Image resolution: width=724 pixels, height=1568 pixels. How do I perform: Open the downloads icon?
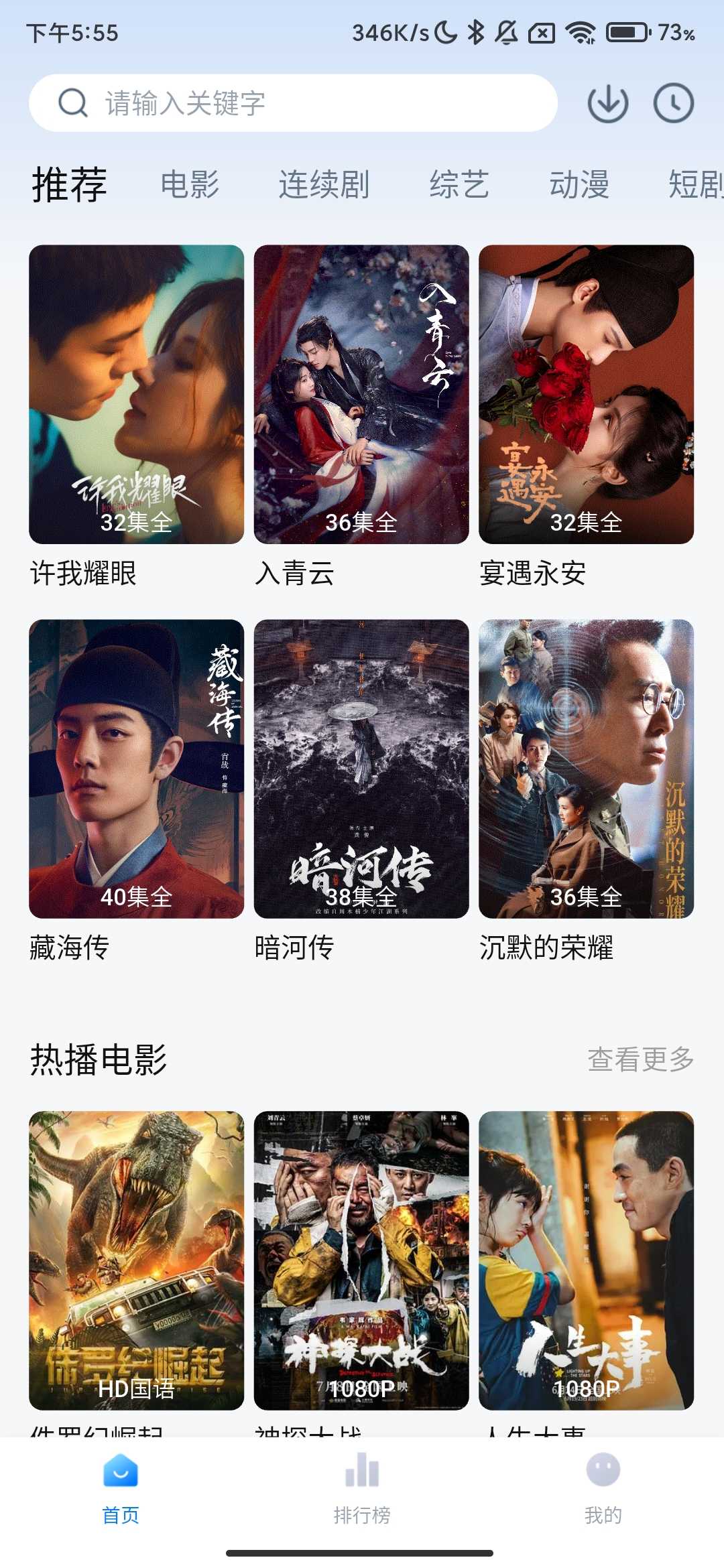click(607, 103)
